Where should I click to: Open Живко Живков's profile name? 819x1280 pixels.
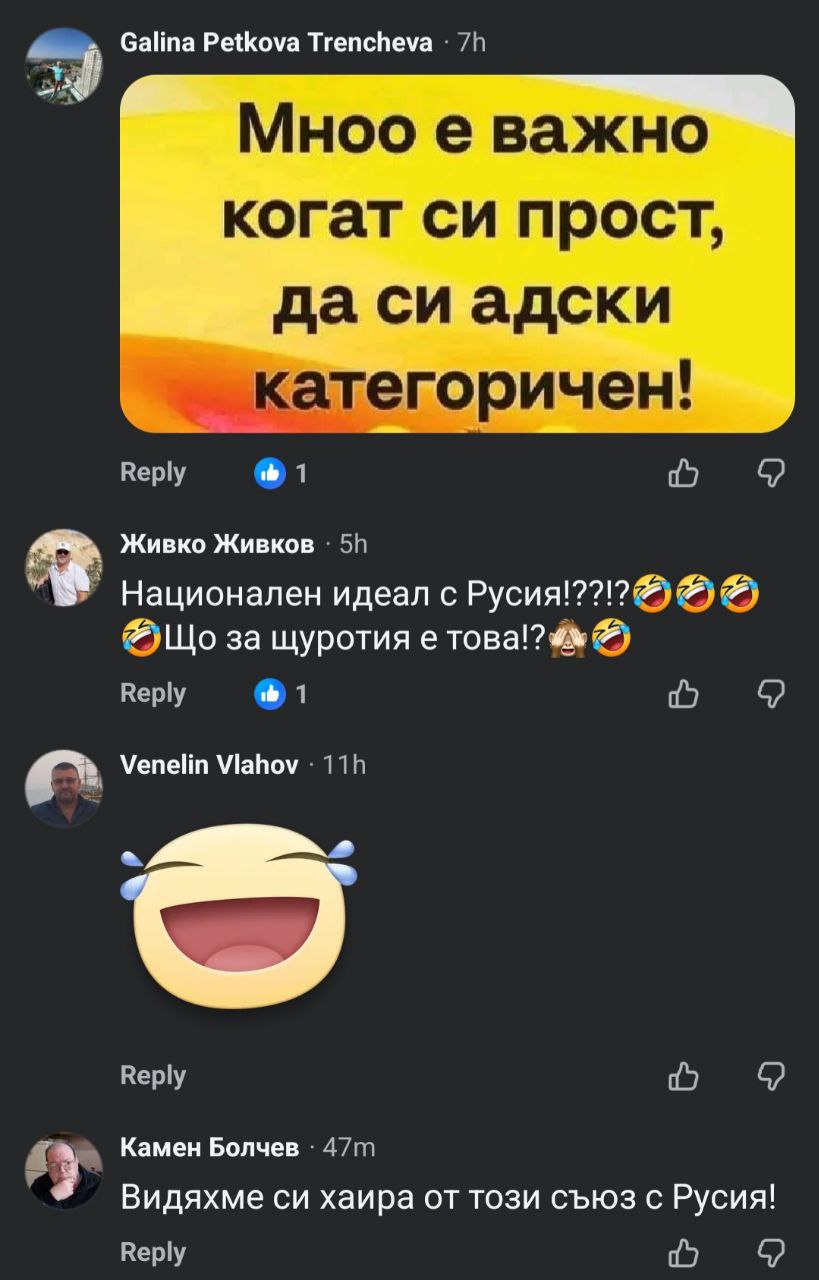pyautogui.click(x=217, y=544)
